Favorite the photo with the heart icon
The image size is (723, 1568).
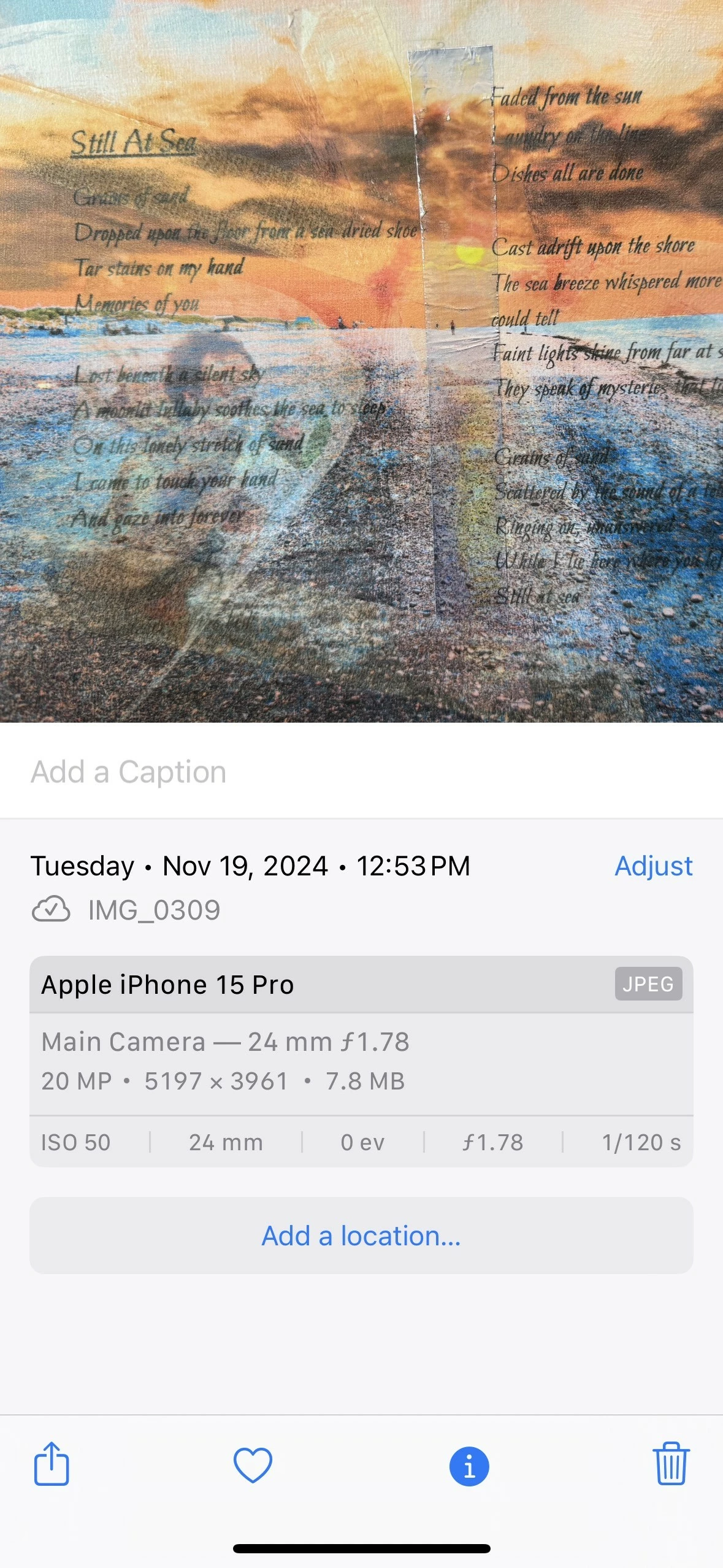click(x=253, y=1465)
